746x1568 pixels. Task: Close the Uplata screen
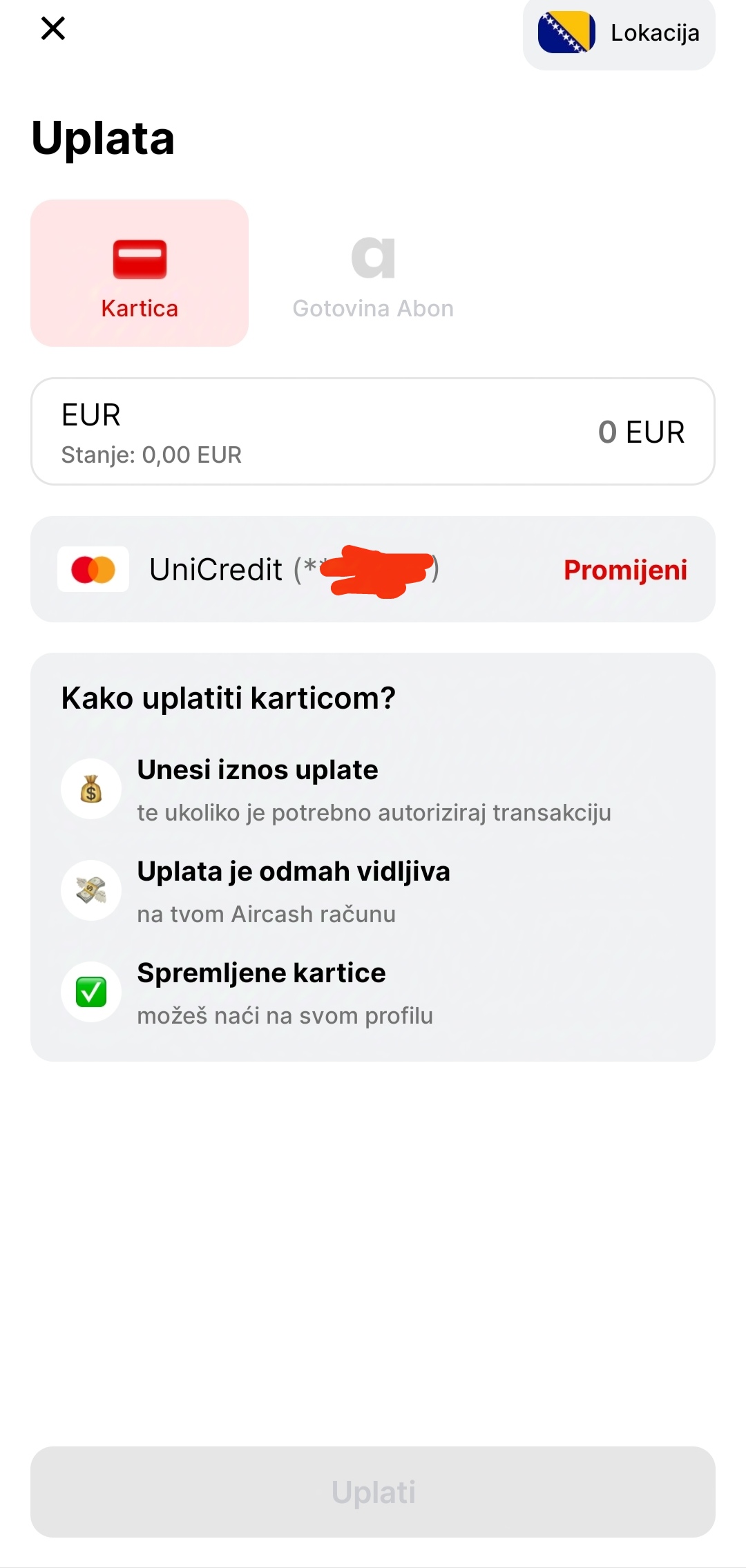53,28
